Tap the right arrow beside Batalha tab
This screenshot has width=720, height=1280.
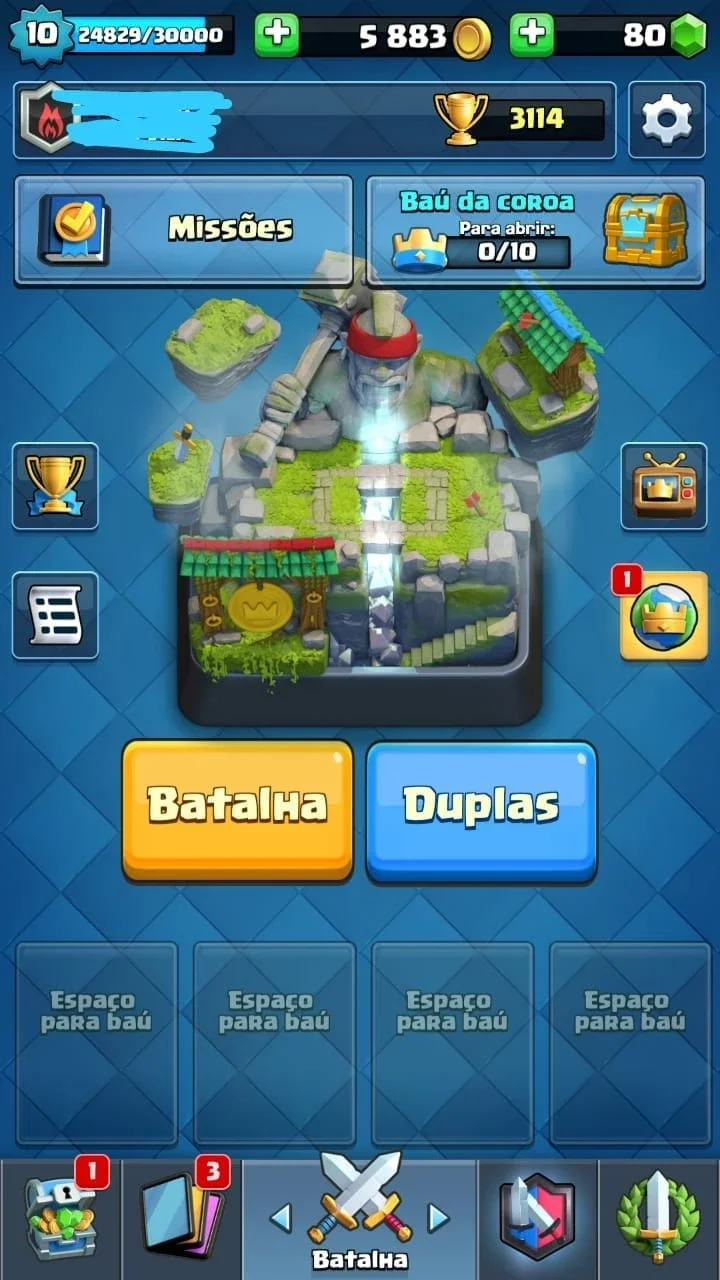tap(438, 1217)
